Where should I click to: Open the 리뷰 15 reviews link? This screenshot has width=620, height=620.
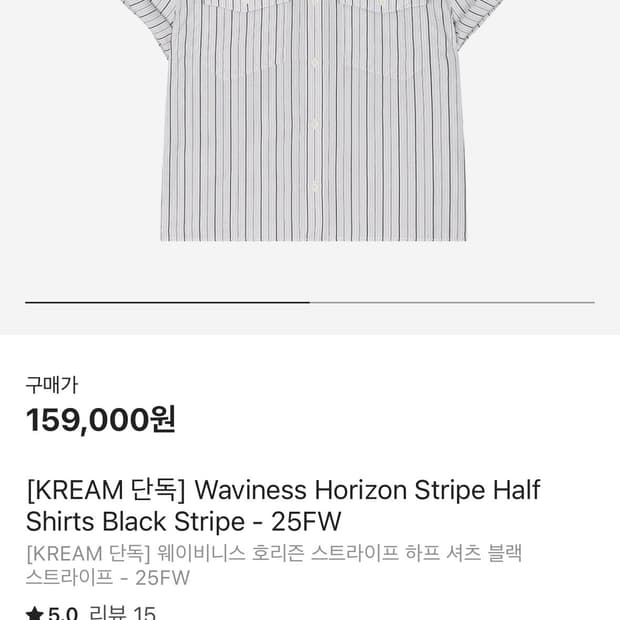(x=123, y=612)
